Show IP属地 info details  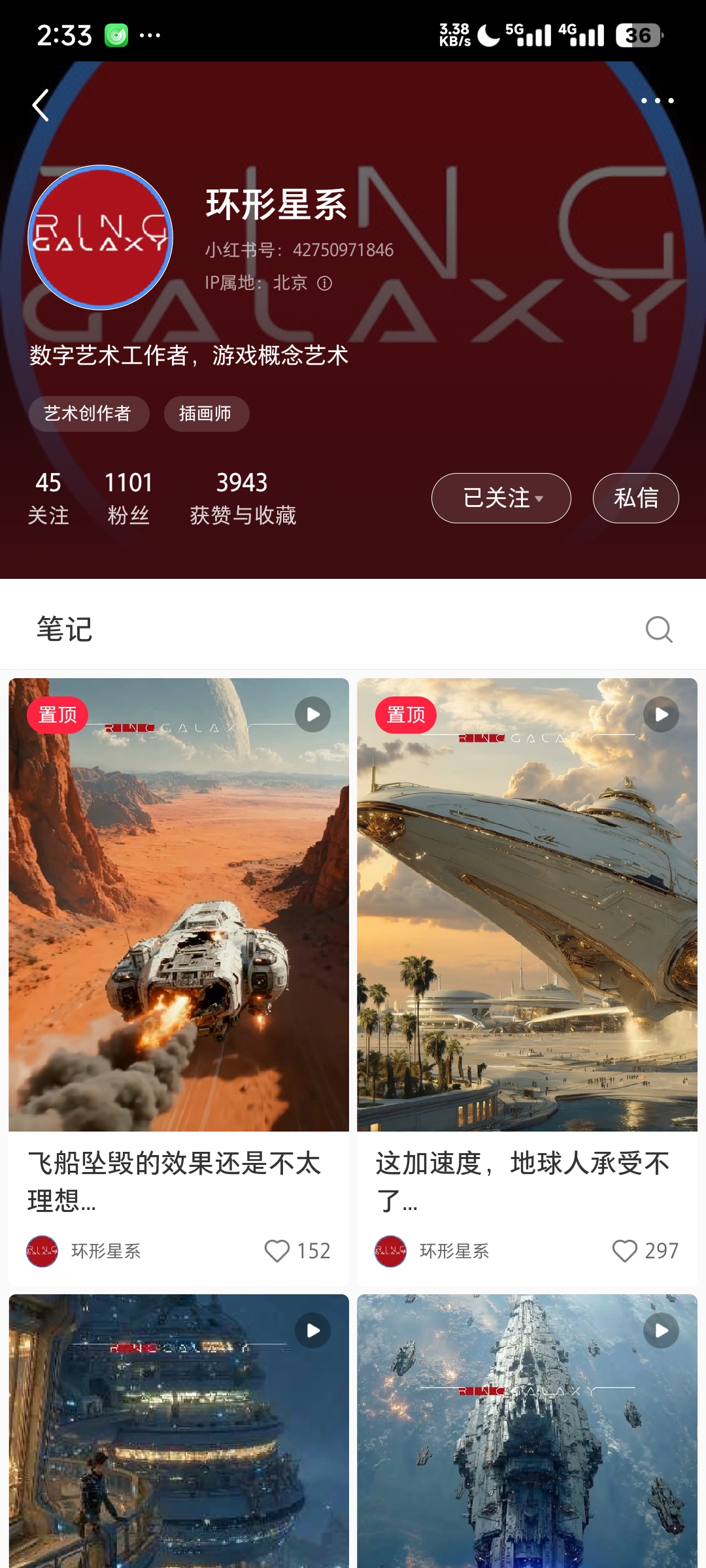pos(324,283)
